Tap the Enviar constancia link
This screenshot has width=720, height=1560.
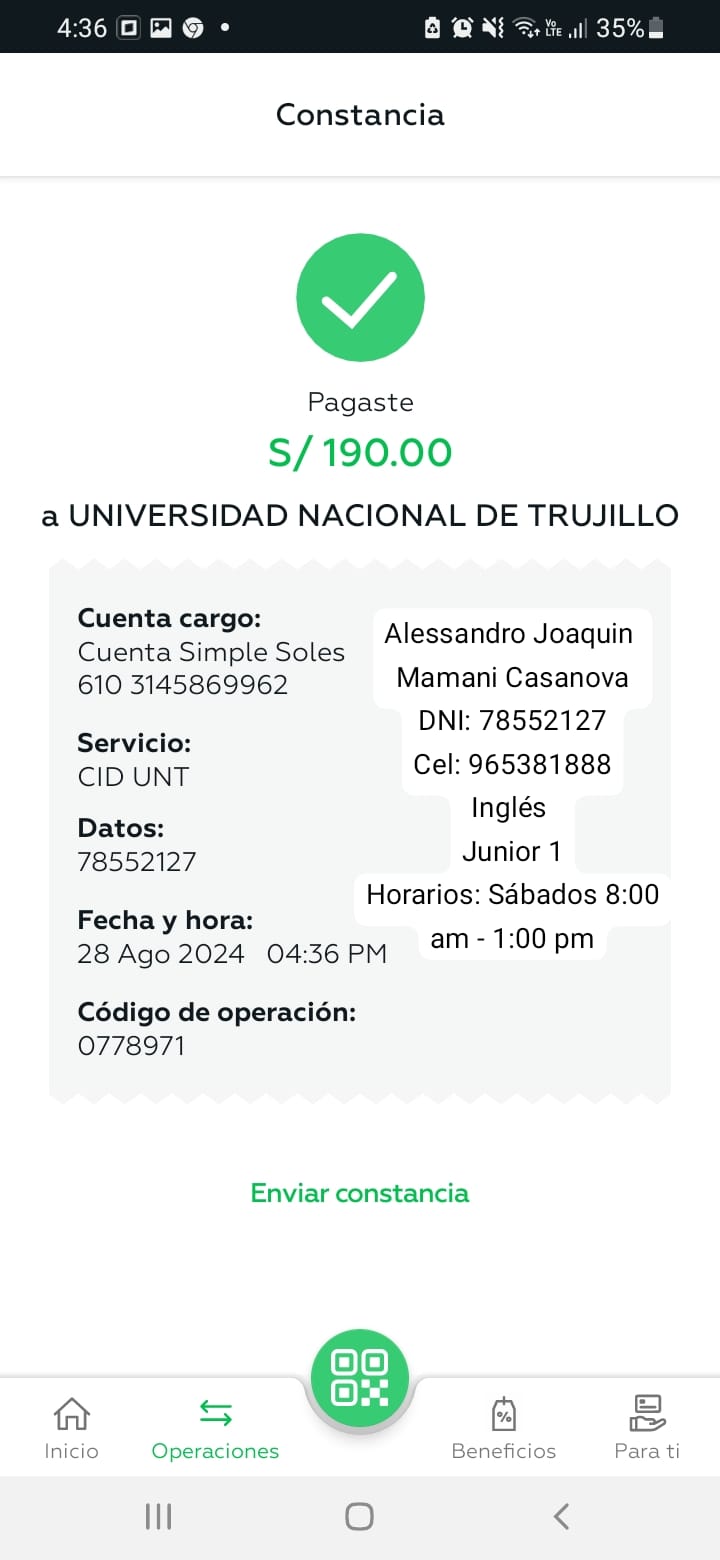point(360,1193)
